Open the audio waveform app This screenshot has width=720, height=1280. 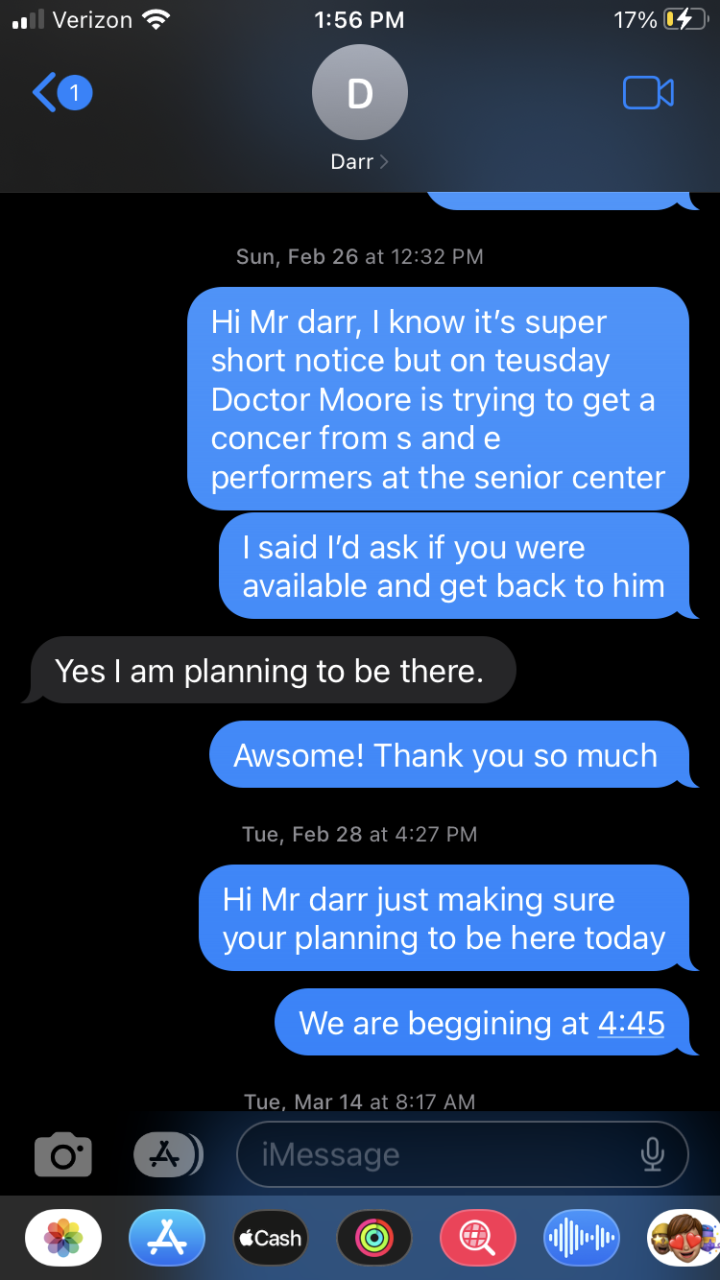[581, 1238]
